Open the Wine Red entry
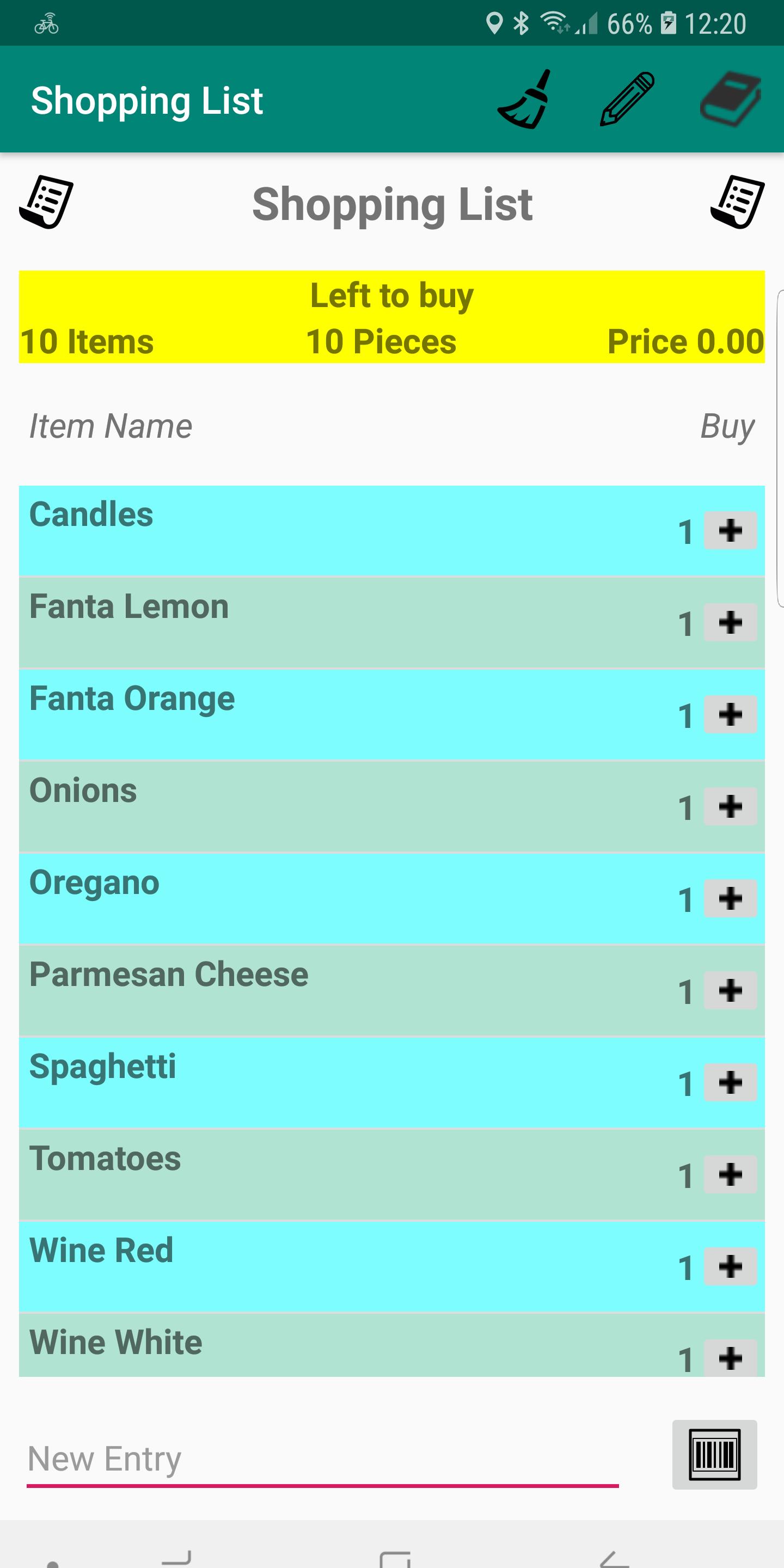Screen dimensions: 784x1568 [x=392, y=1266]
